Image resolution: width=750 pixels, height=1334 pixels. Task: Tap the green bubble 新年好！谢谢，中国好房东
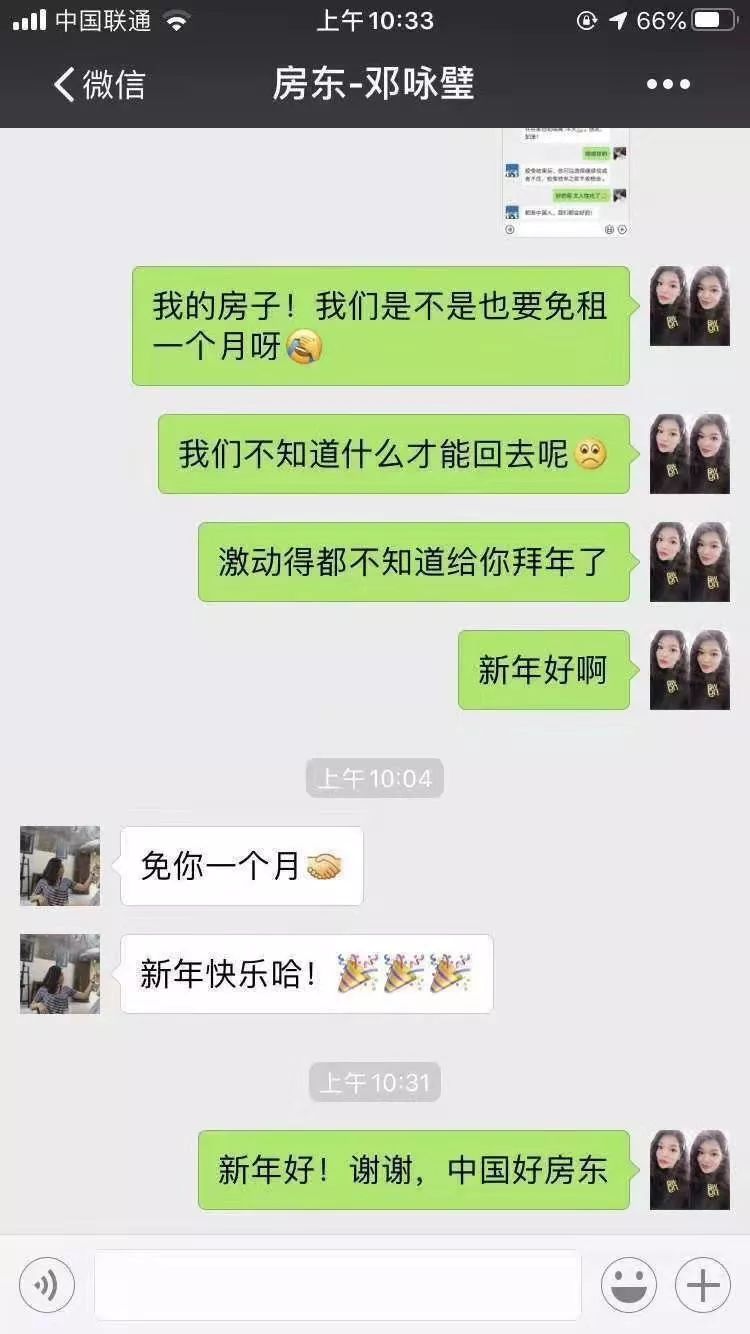[413, 1170]
